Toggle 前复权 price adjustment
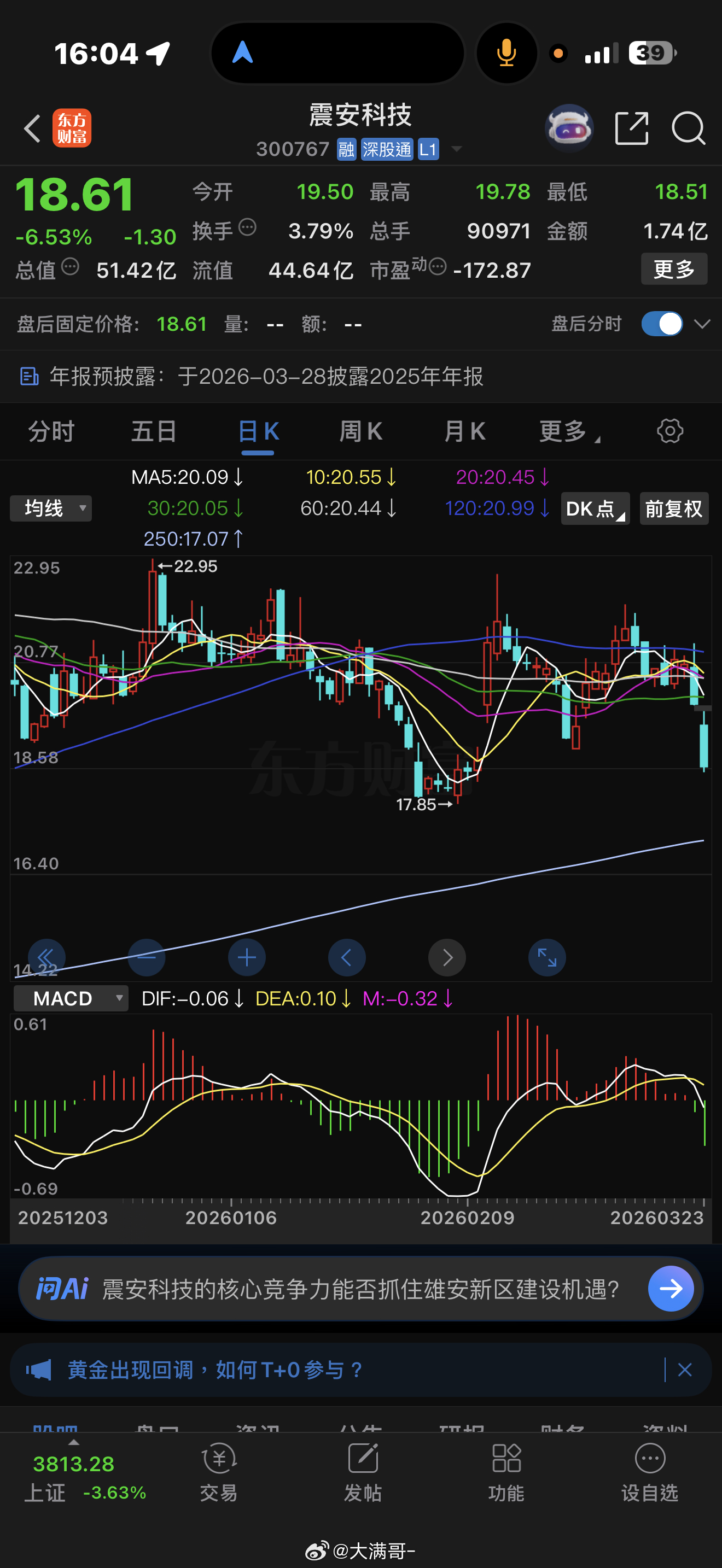The width and height of the screenshot is (722, 1568). point(673,508)
